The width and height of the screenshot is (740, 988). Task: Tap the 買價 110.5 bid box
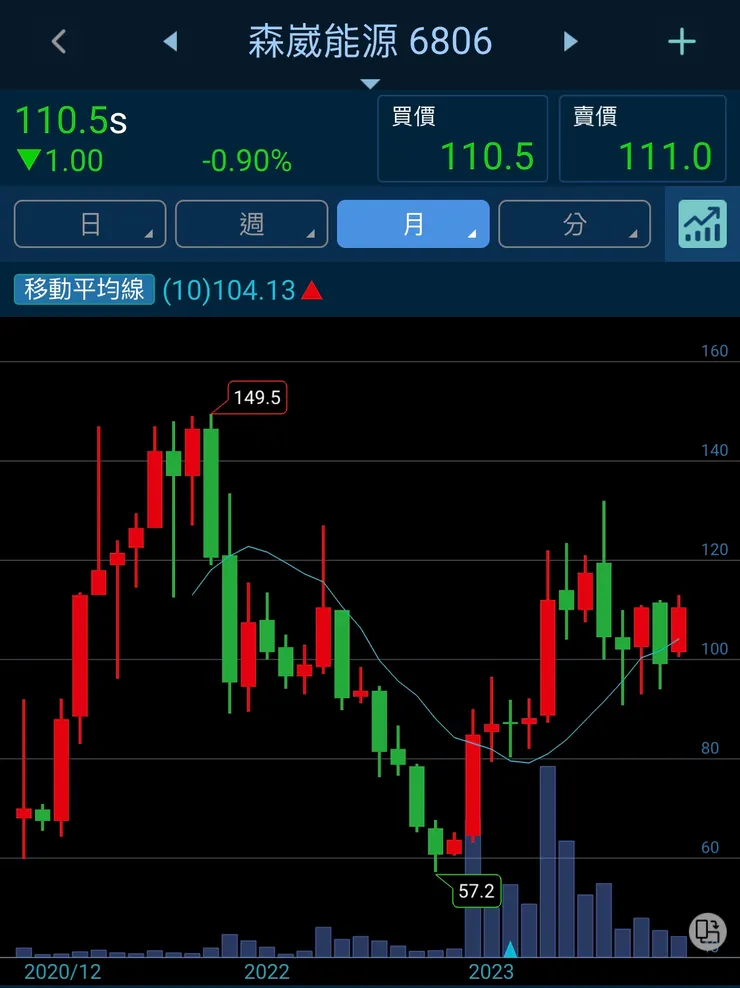coord(463,138)
